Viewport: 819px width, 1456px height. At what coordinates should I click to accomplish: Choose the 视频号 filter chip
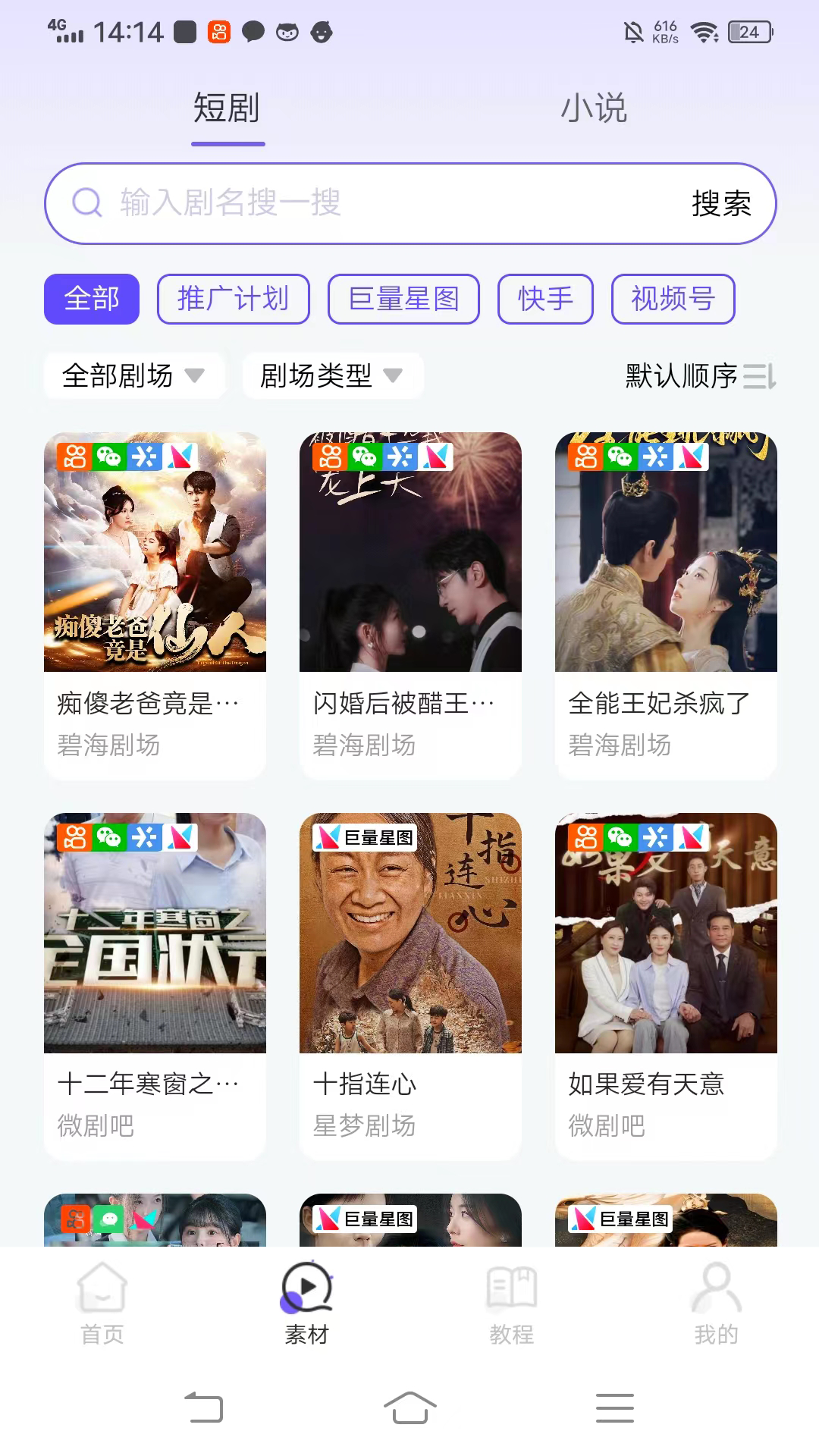pos(673,299)
